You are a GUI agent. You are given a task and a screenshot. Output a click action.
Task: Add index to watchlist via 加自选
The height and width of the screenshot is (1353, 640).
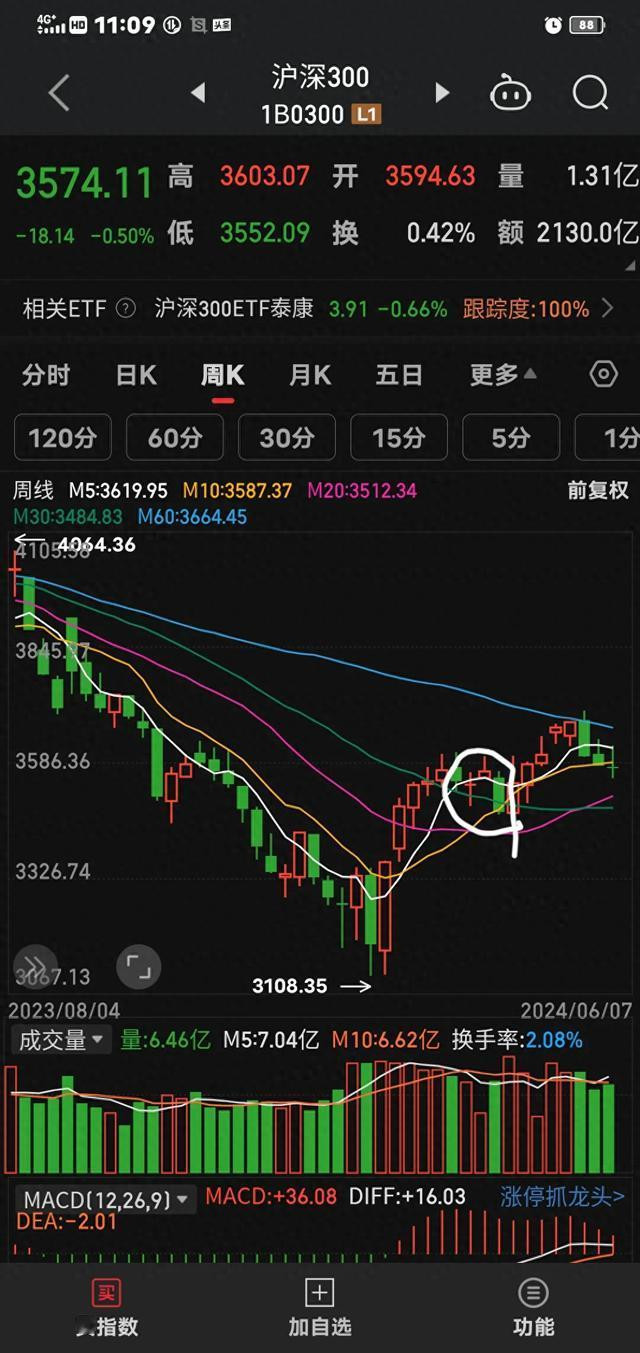(x=320, y=1307)
